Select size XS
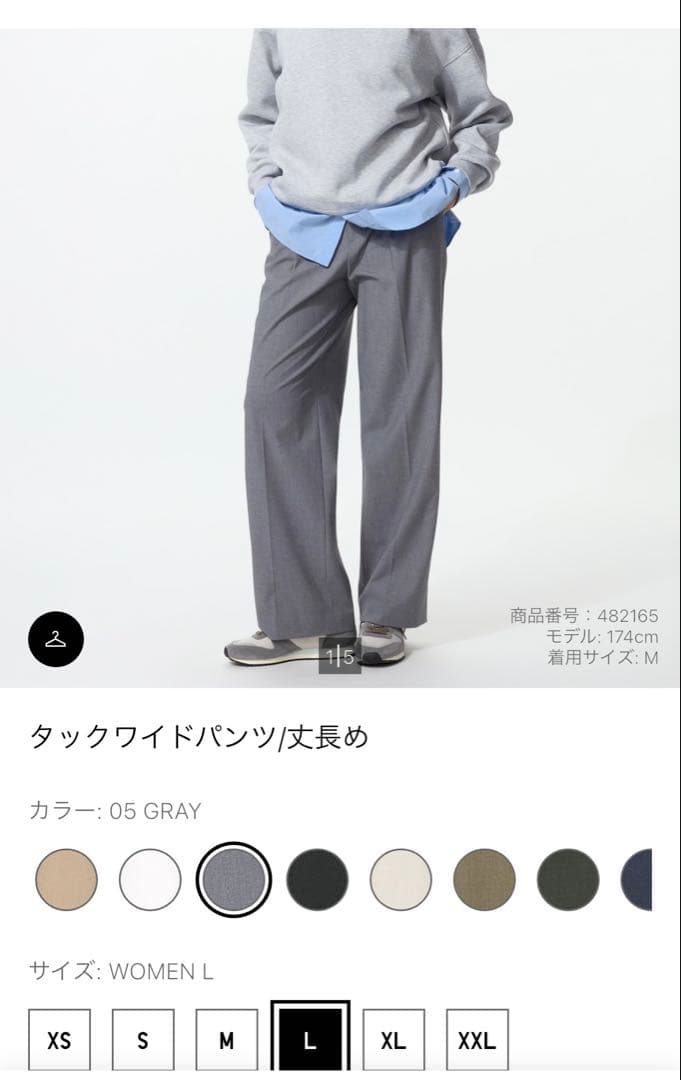This screenshot has width=681, height=1080. (x=59, y=1040)
